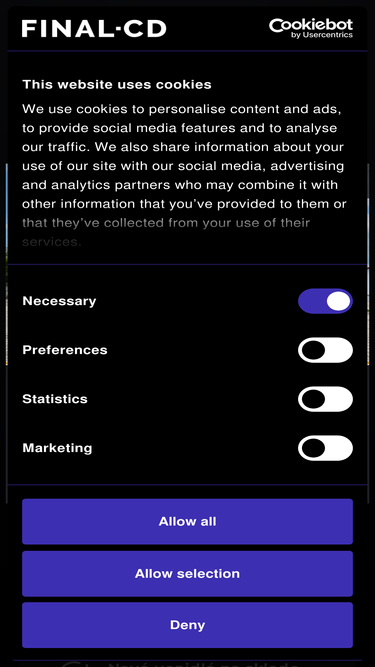Turn on Statistics cookies
The height and width of the screenshot is (667, 375).
(x=325, y=399)
